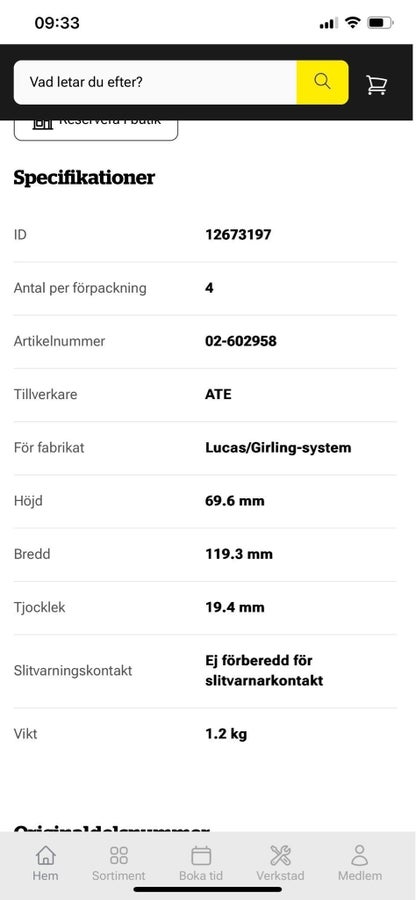Tap the yellow search magnifier button
This screenshot has width=416, height=900.
click(x=322, y=82)
